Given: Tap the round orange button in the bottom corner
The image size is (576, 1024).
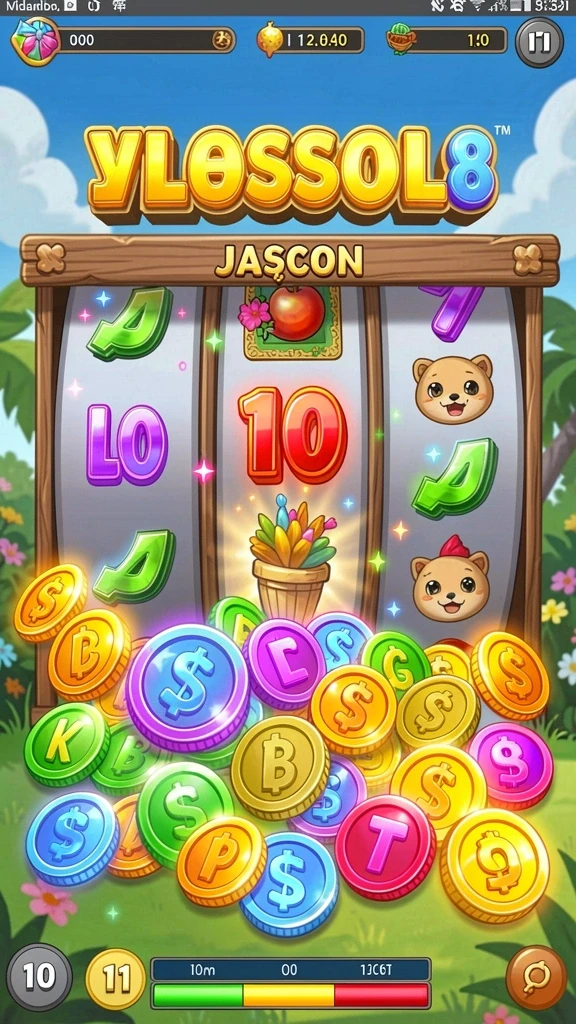Looking at the screenshot, I should pyautogui.click(x=536, y=977).
